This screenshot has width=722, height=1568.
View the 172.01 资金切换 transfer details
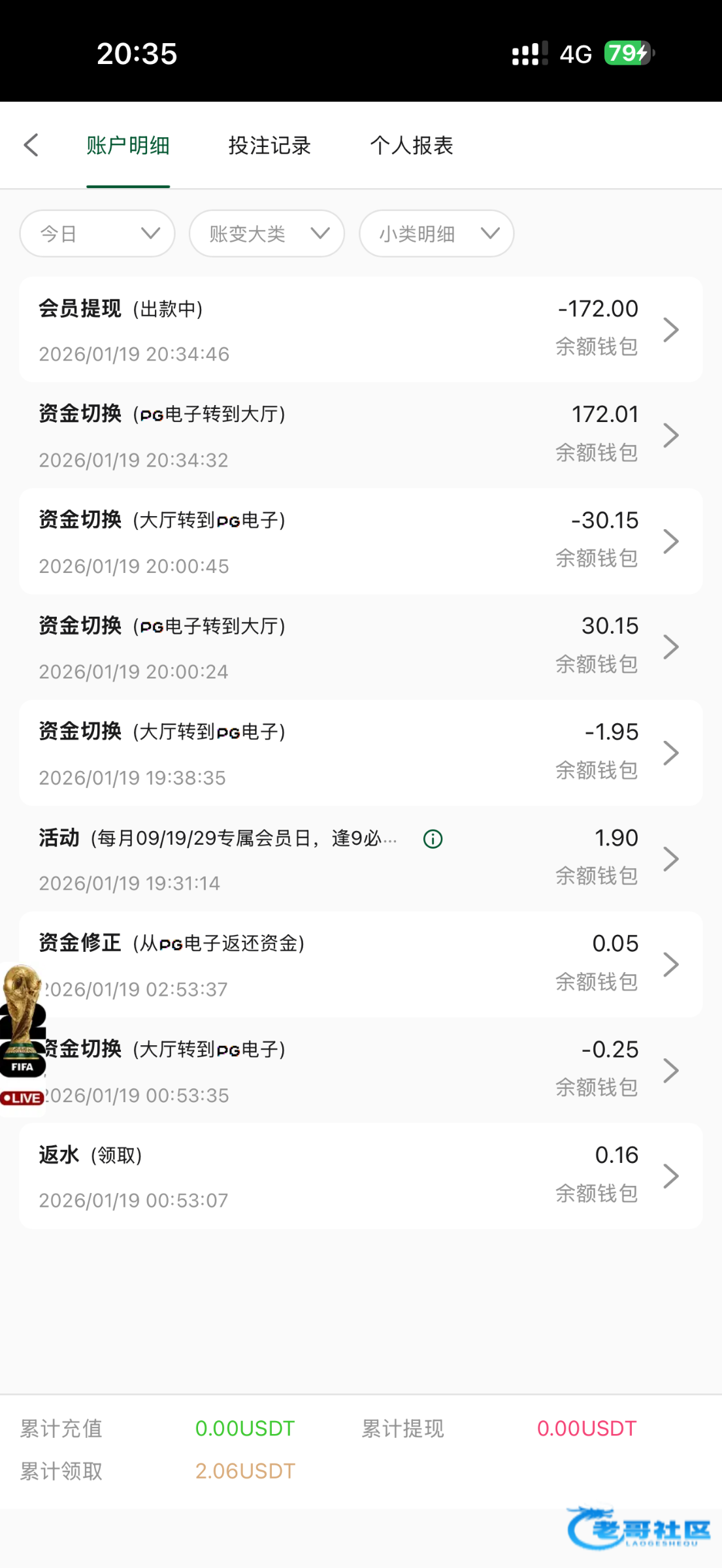point(361,435)
